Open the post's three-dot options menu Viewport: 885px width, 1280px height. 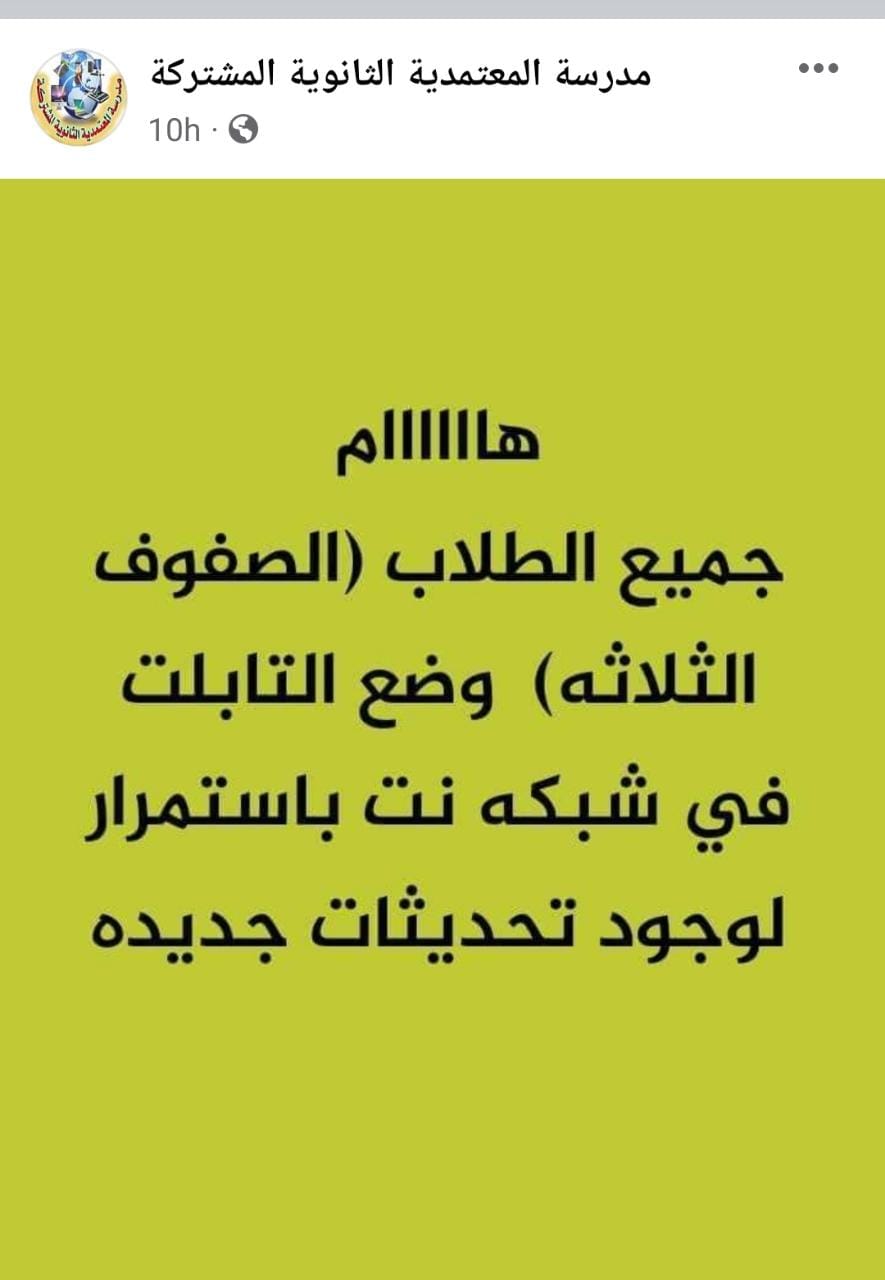[818, 69]
